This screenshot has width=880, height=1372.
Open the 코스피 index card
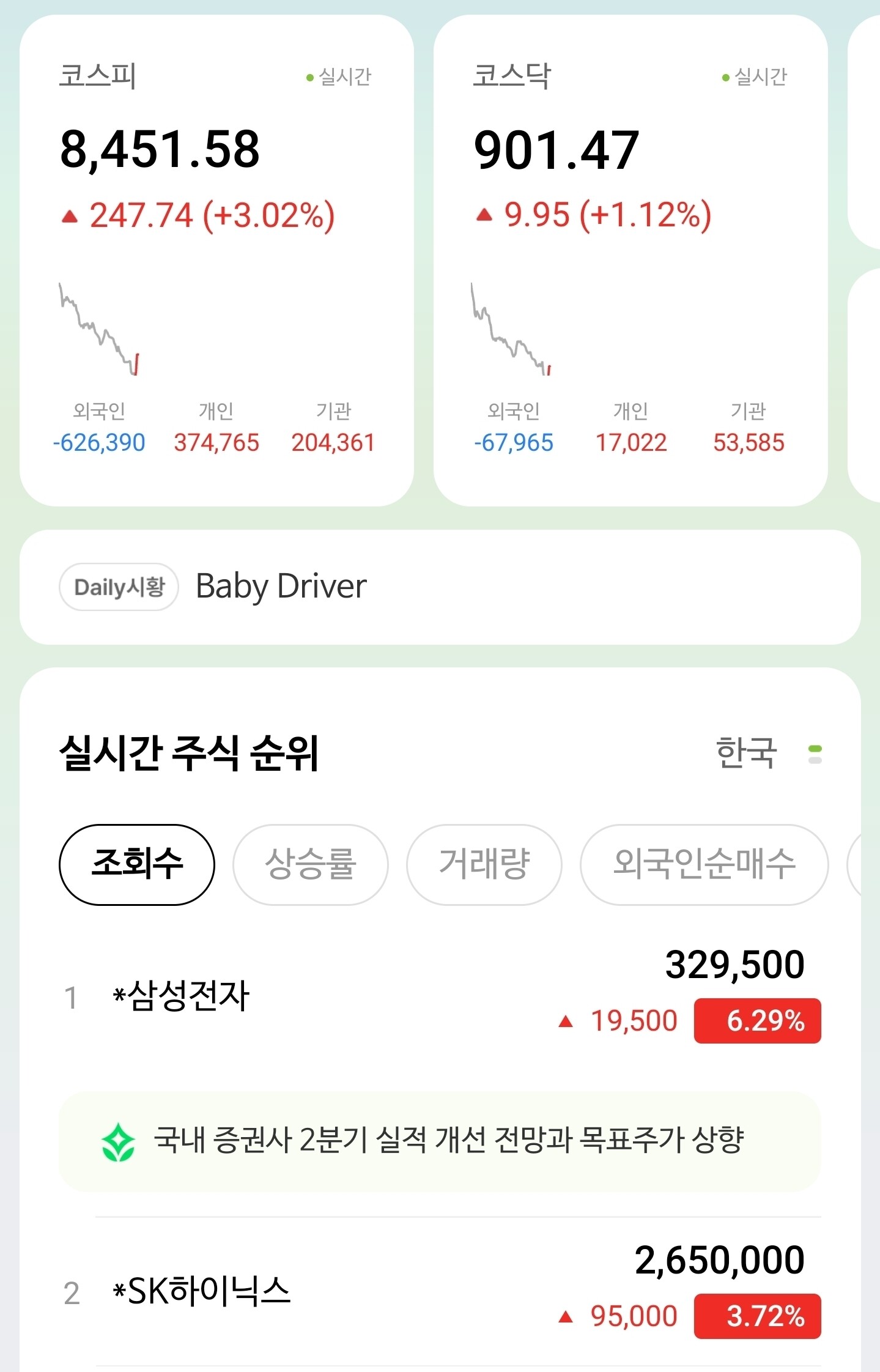coord(216,261)
